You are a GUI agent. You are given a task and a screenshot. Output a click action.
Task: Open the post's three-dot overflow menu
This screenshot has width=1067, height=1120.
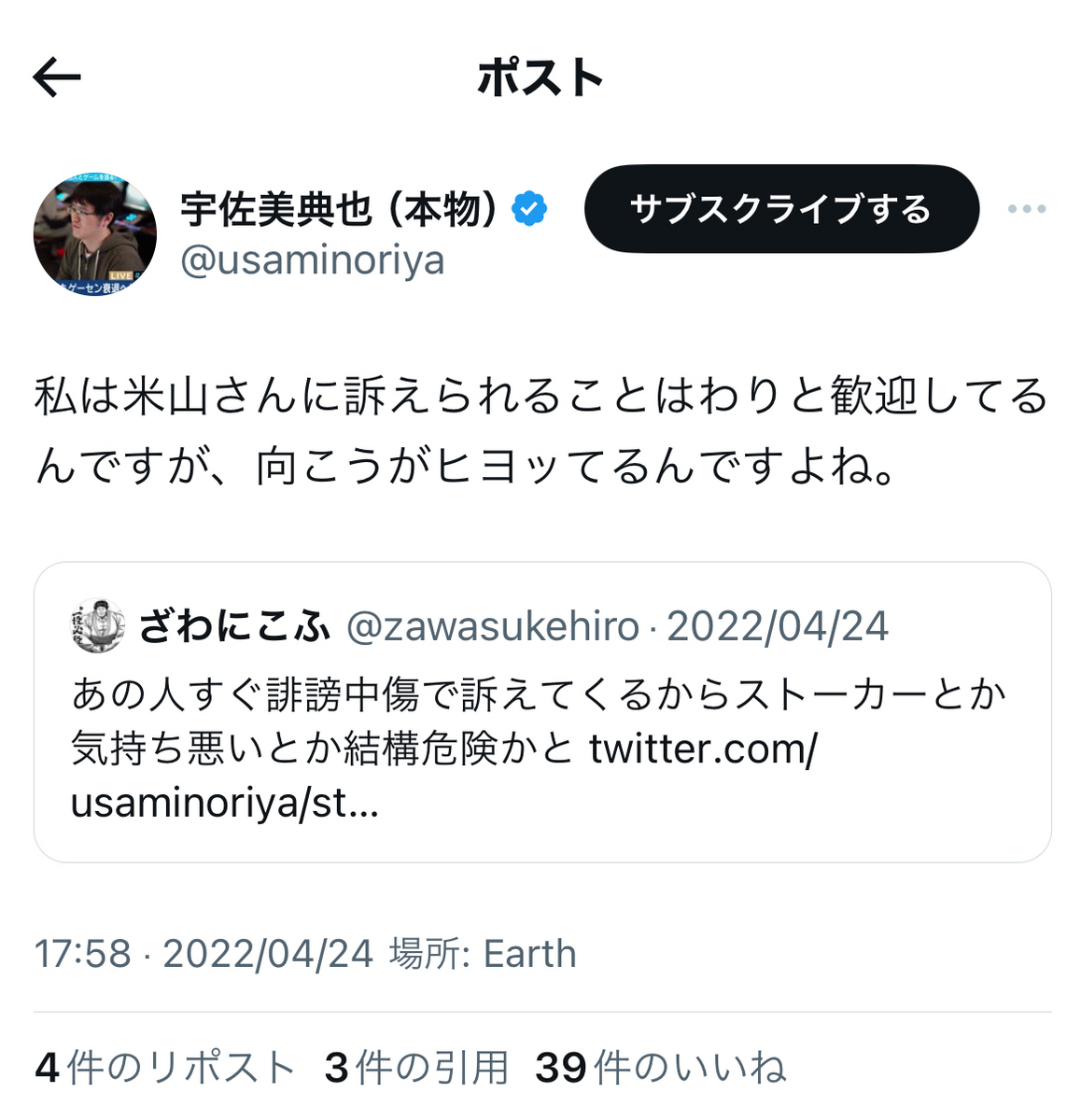1026,209
